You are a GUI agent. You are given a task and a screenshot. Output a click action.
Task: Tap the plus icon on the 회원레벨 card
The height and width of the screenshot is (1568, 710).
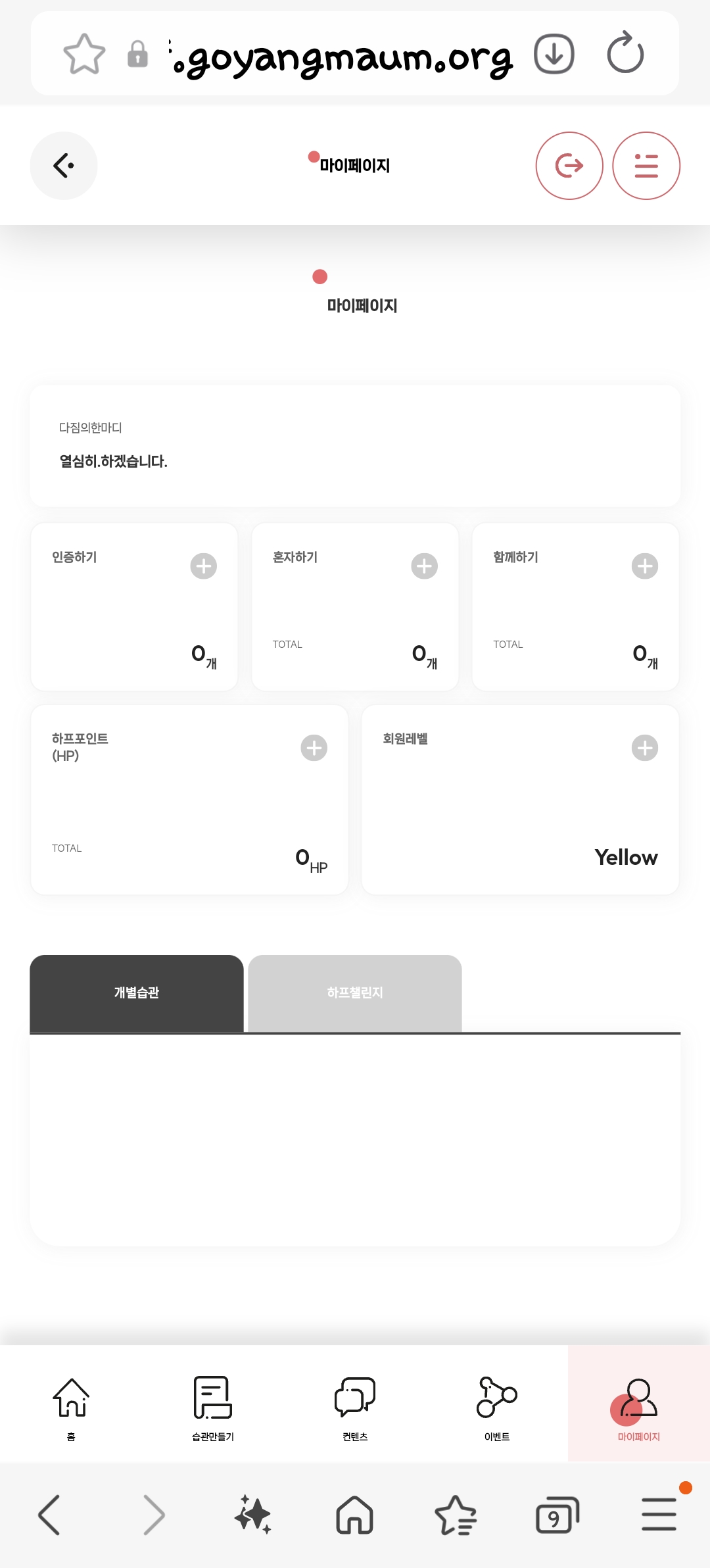tap(645, 748)
